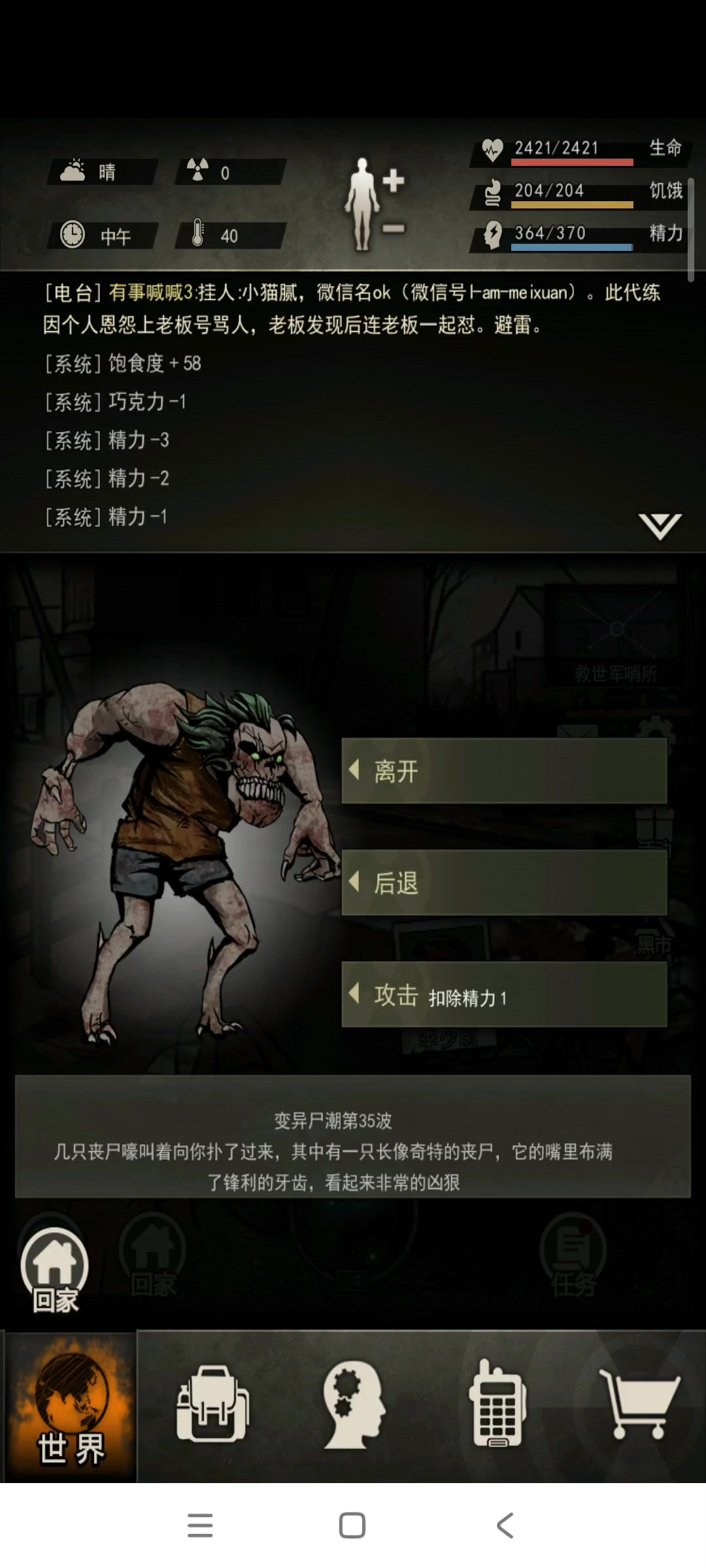Select 后退 to retreat
This screenshot has width=706, height=1568.
[503, 883]
